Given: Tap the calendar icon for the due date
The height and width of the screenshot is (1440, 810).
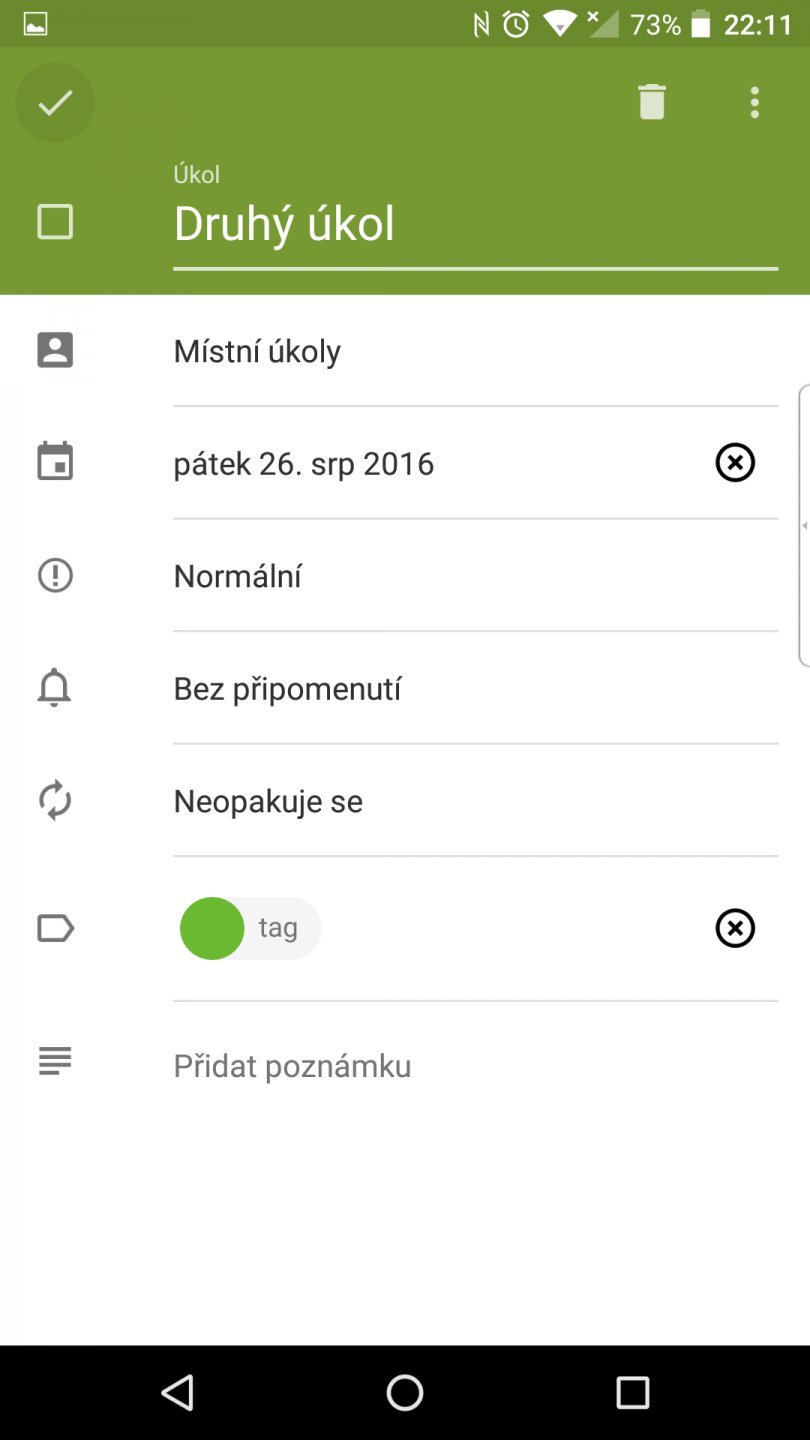Looking at the screenshot, I should point(54,462).
